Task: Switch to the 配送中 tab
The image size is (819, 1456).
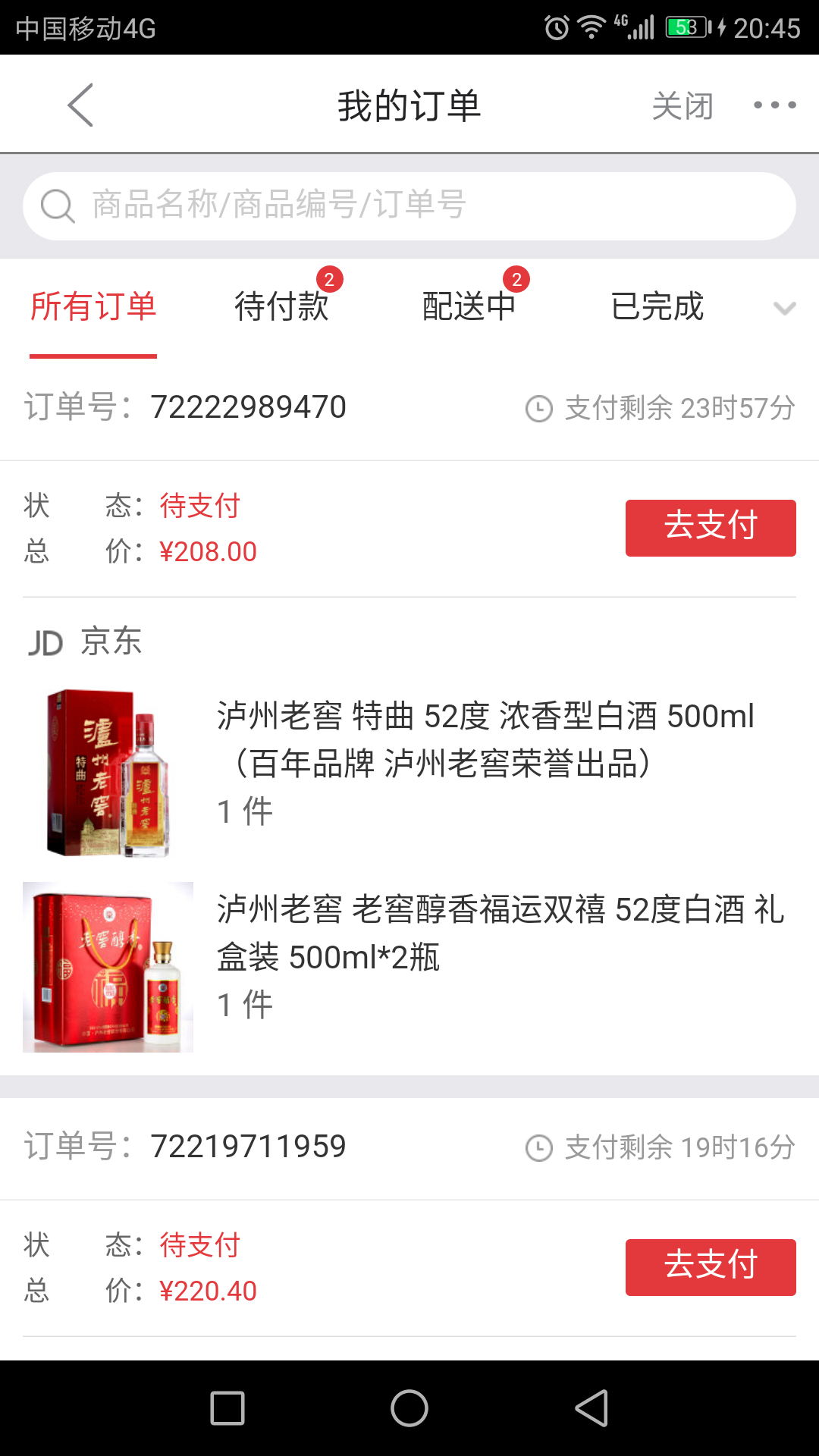Action: point(469,307)
